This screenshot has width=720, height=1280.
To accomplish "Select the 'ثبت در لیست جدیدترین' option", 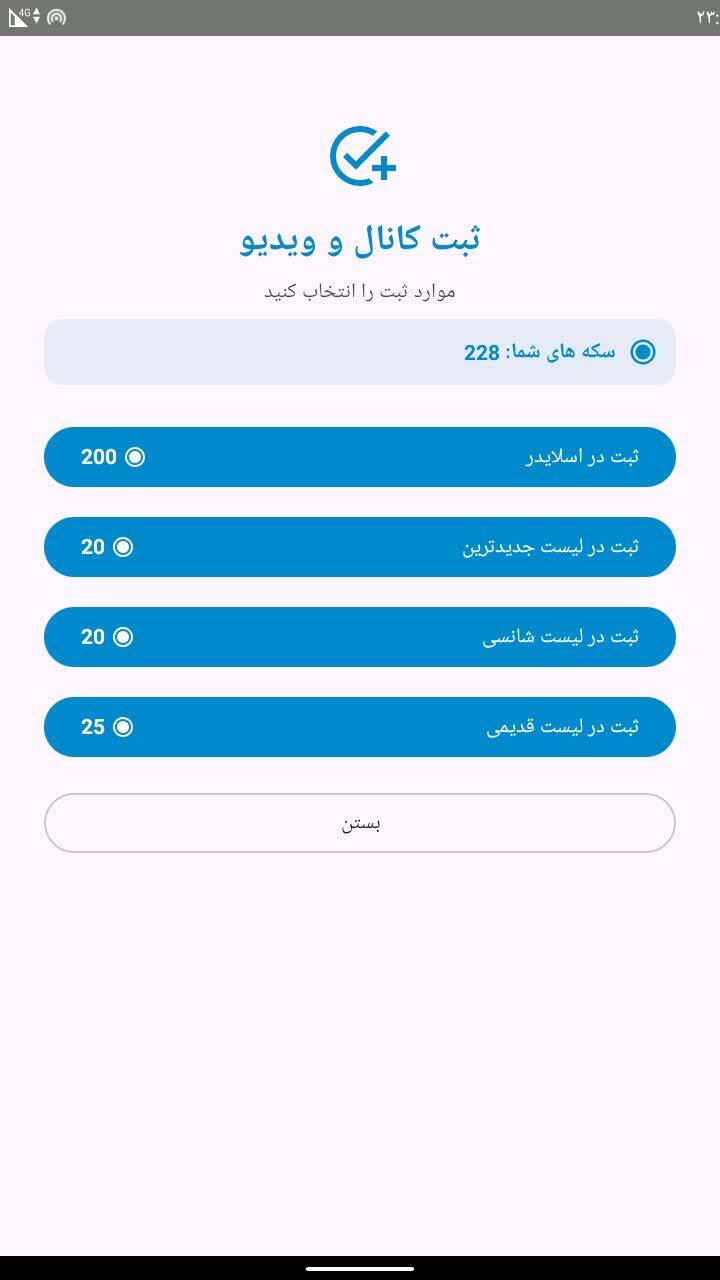I will [x=360, y=547].
